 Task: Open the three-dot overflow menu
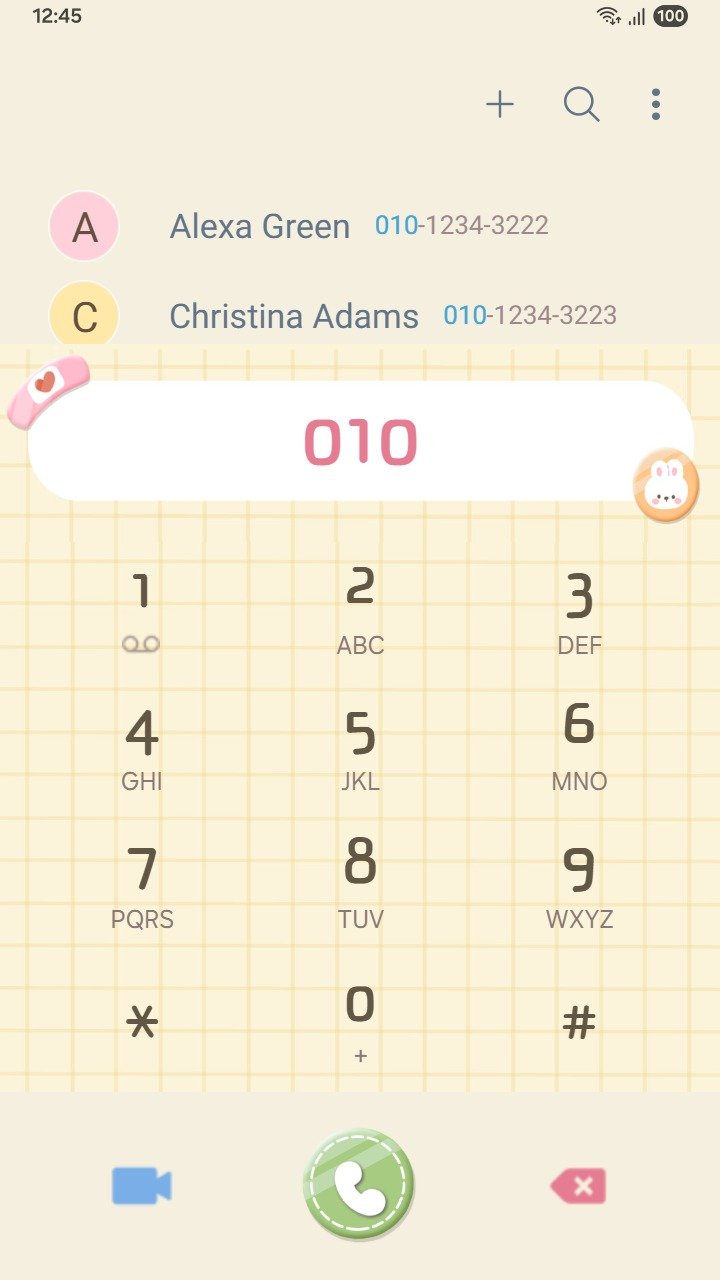tap(656, 104)
